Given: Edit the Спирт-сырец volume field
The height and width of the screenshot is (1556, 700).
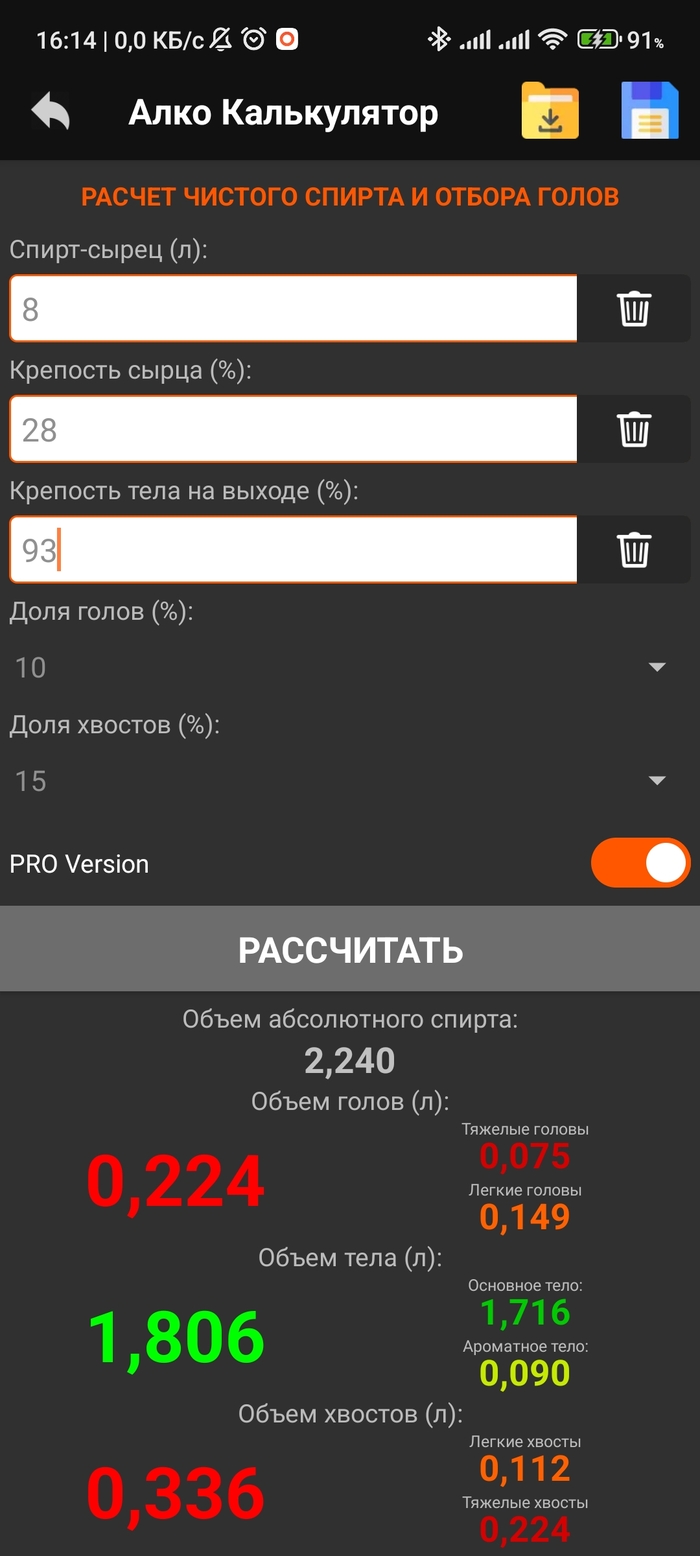Looking at the screenshot, I should click(x=293, y=309).
